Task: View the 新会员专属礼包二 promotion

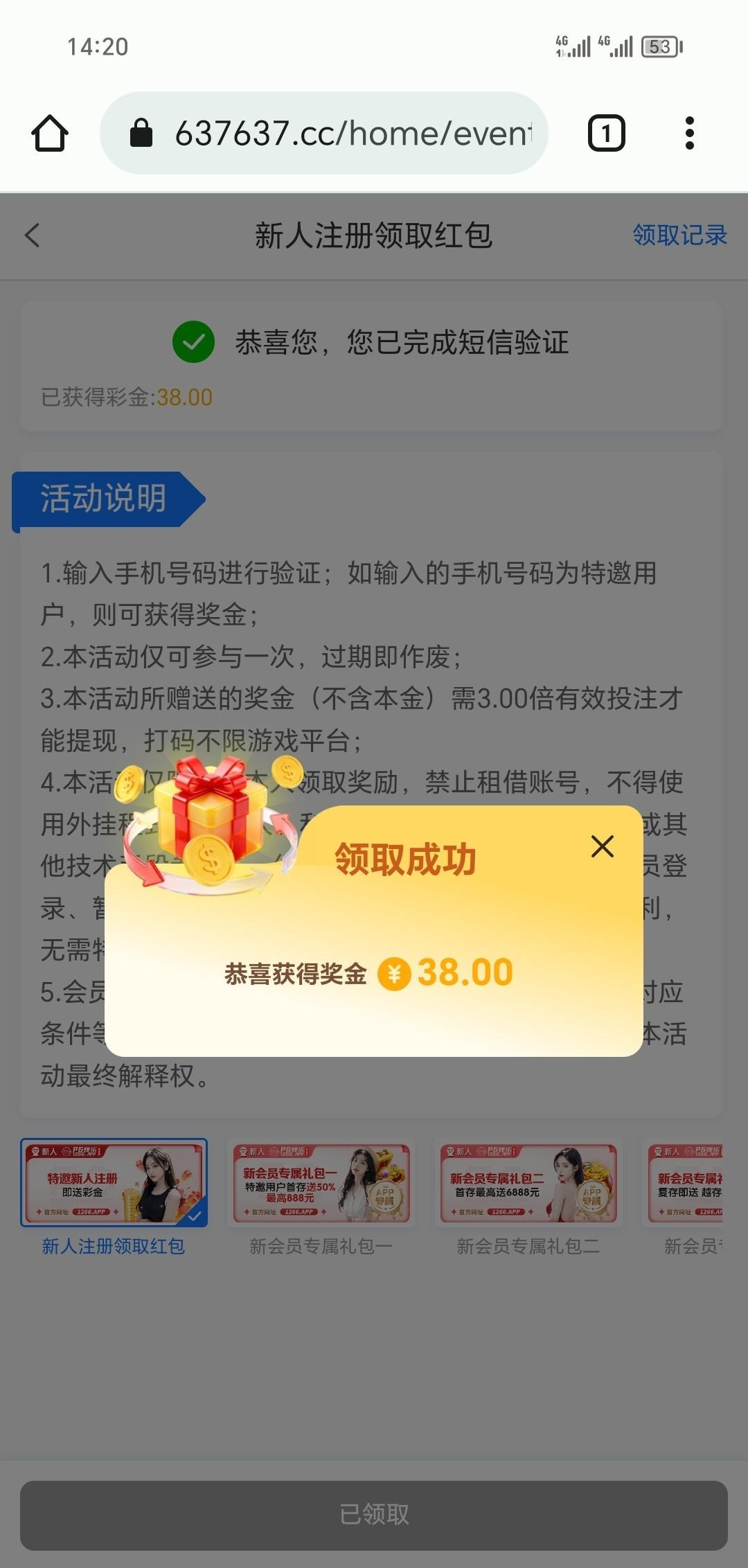Action: coord(528,1183)
